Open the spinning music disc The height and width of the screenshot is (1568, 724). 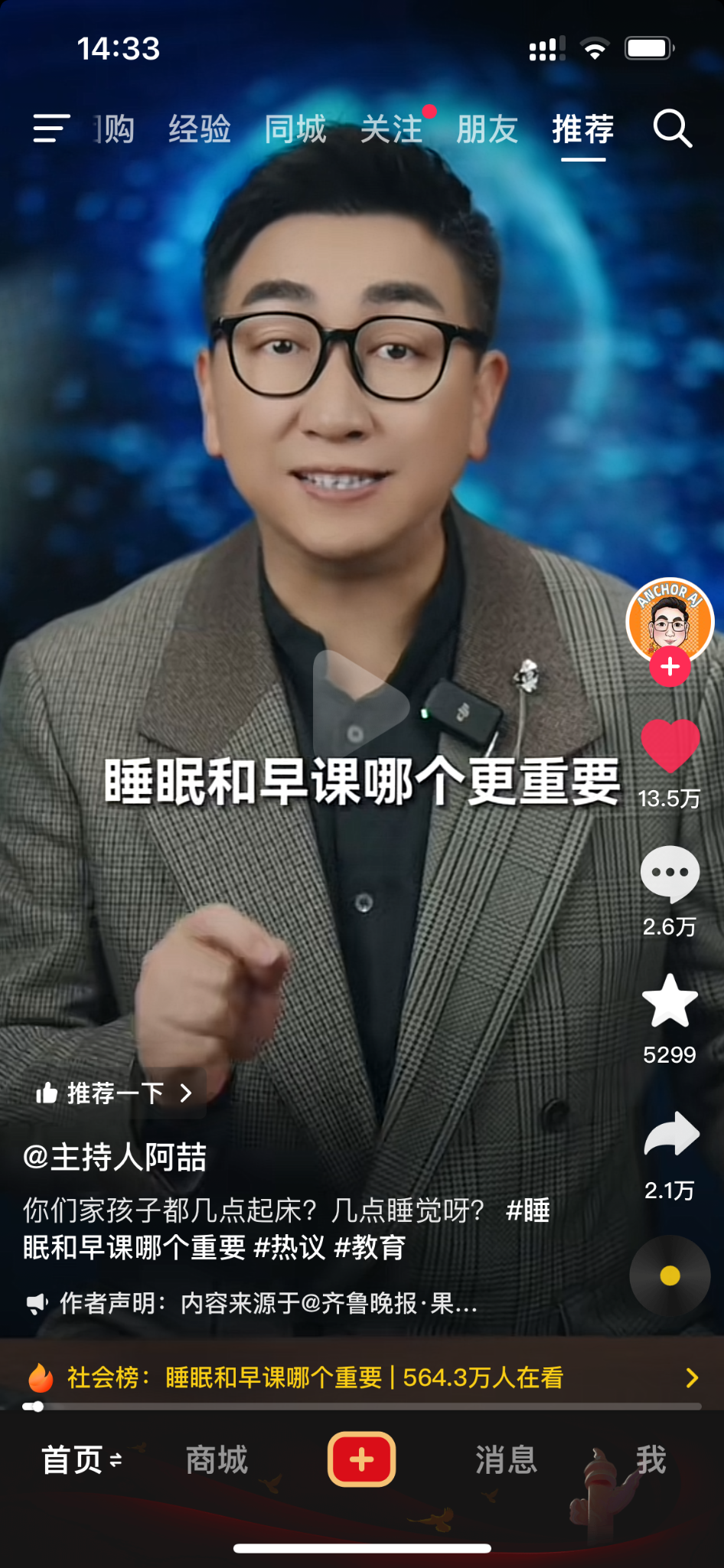(670, 1276)
